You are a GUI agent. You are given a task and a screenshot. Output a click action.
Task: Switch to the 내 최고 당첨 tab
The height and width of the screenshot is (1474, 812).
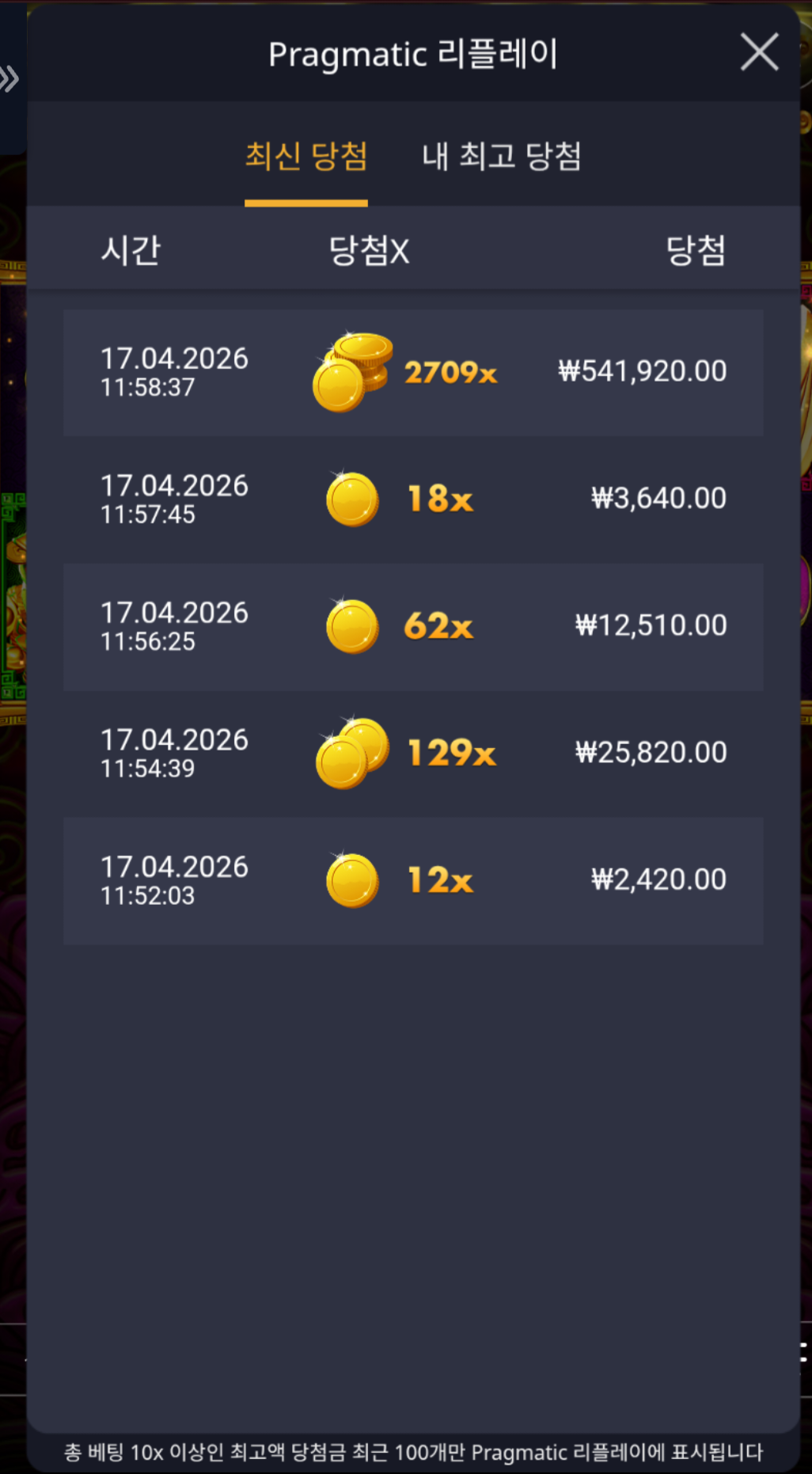click(502, 156)
